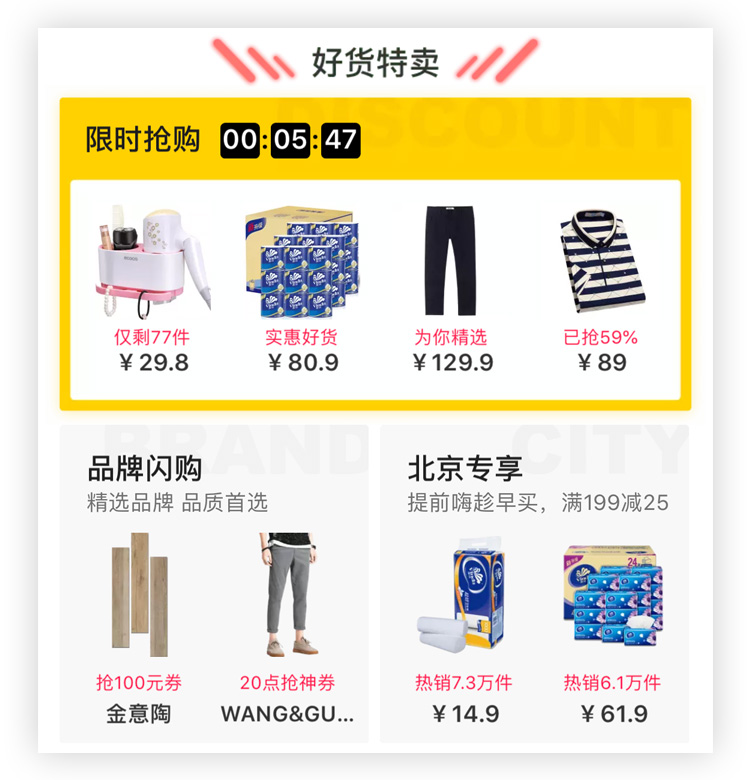Open the 品牌闪购 brand sale section

coord(145,468)
